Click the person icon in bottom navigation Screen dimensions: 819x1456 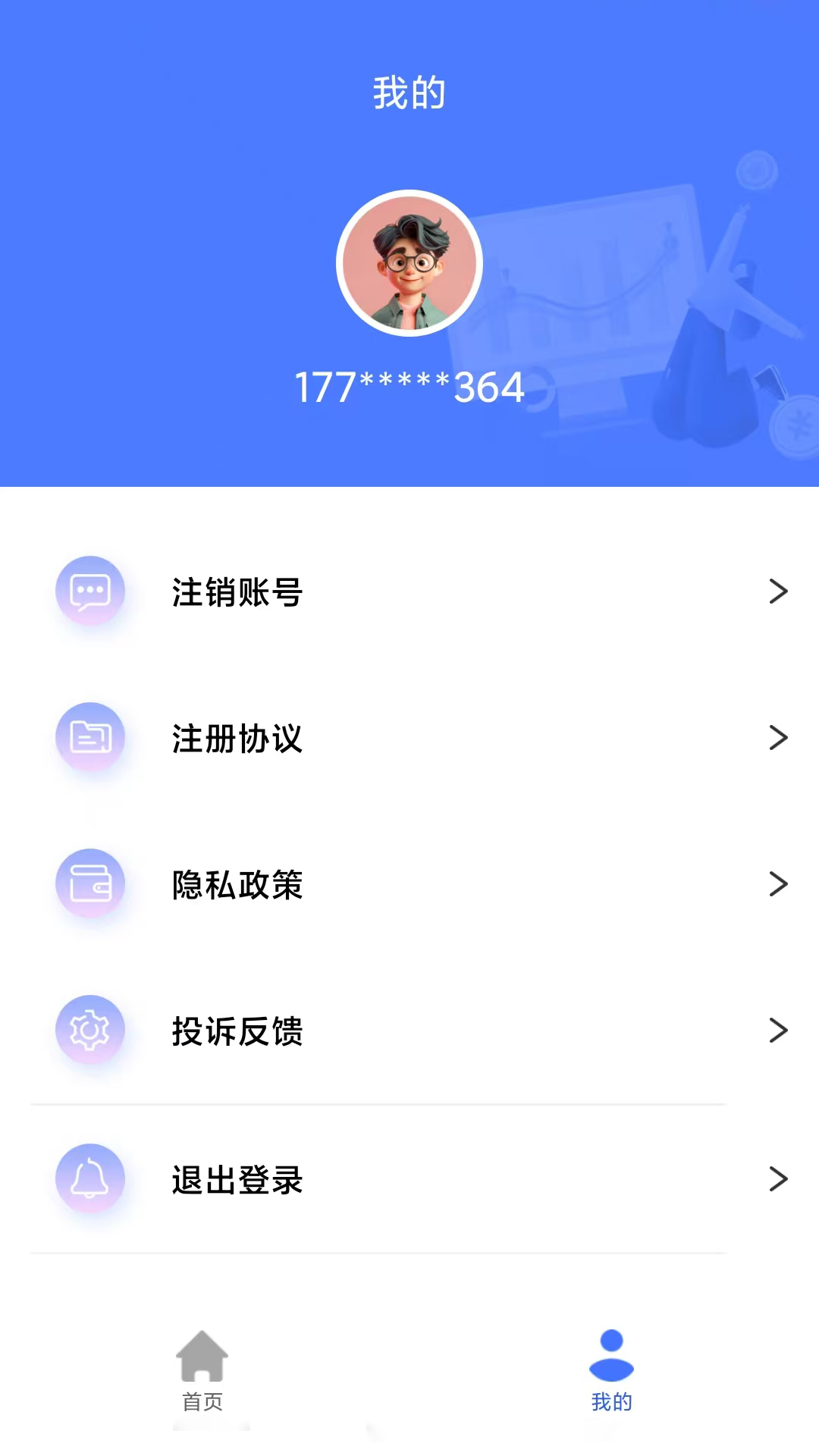click(611, 1360)
